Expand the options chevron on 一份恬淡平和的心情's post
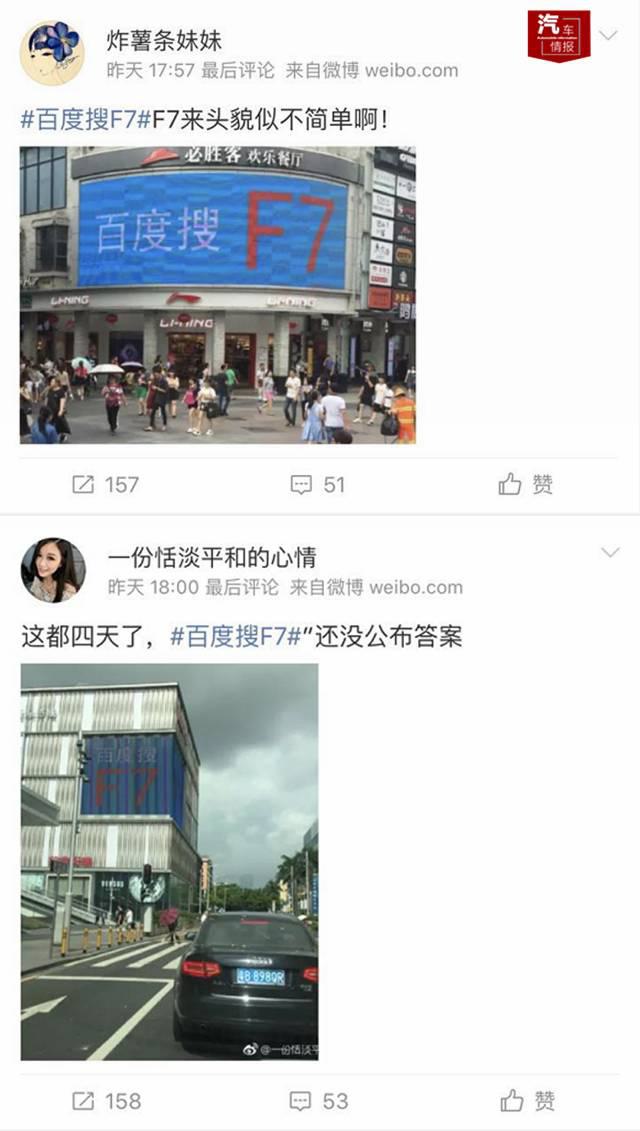Image resolution: width=640 pixels, height=1131 pixels. coord(608,553)
